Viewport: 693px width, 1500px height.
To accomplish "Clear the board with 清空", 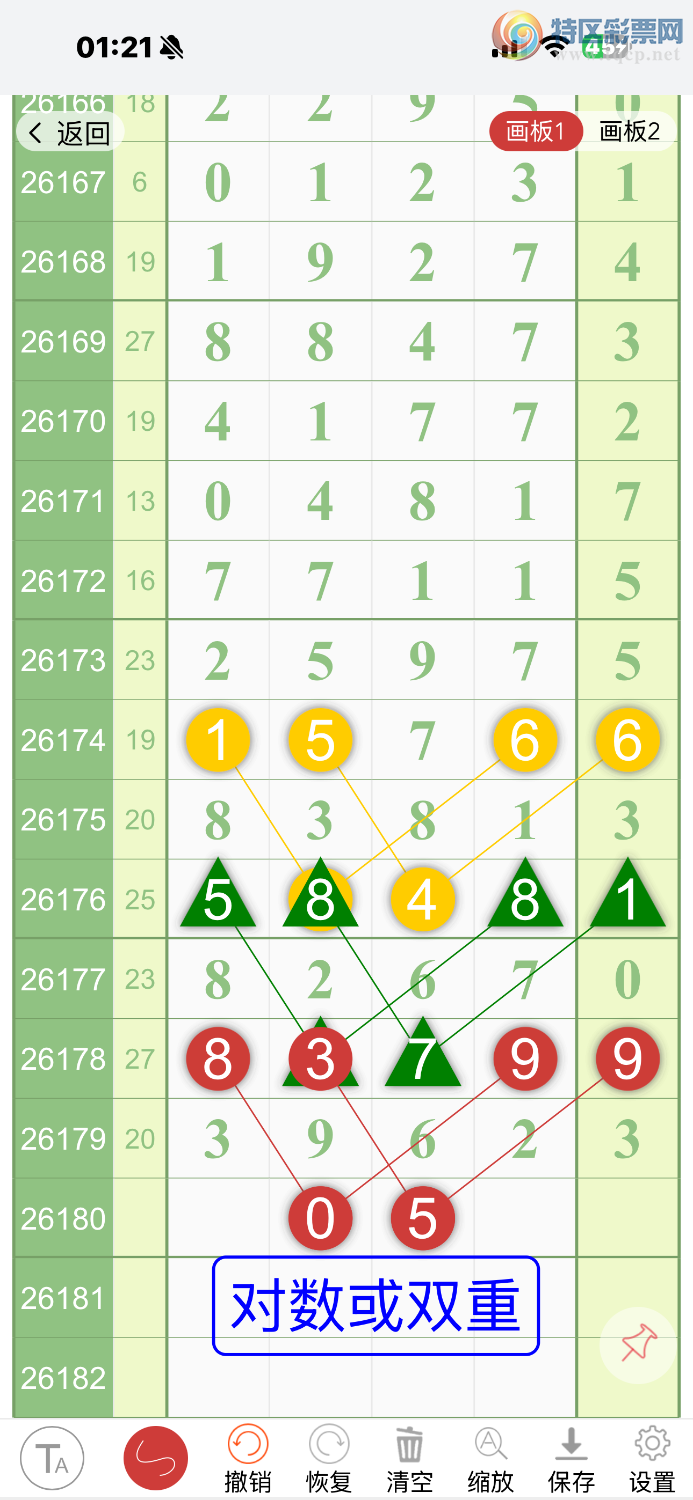I will coord(410,1460).
